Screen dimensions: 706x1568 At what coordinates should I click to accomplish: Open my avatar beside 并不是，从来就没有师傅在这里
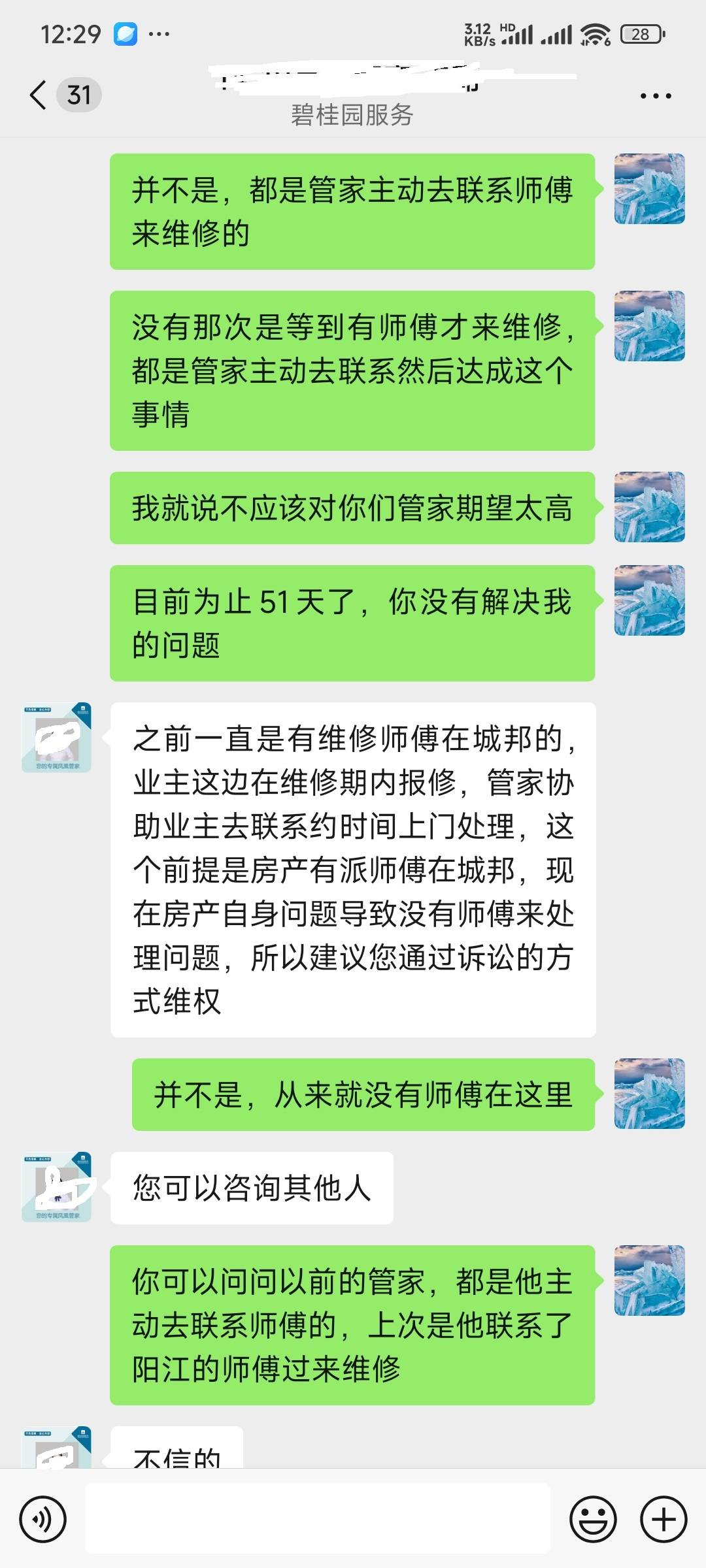click(649, 1094)
